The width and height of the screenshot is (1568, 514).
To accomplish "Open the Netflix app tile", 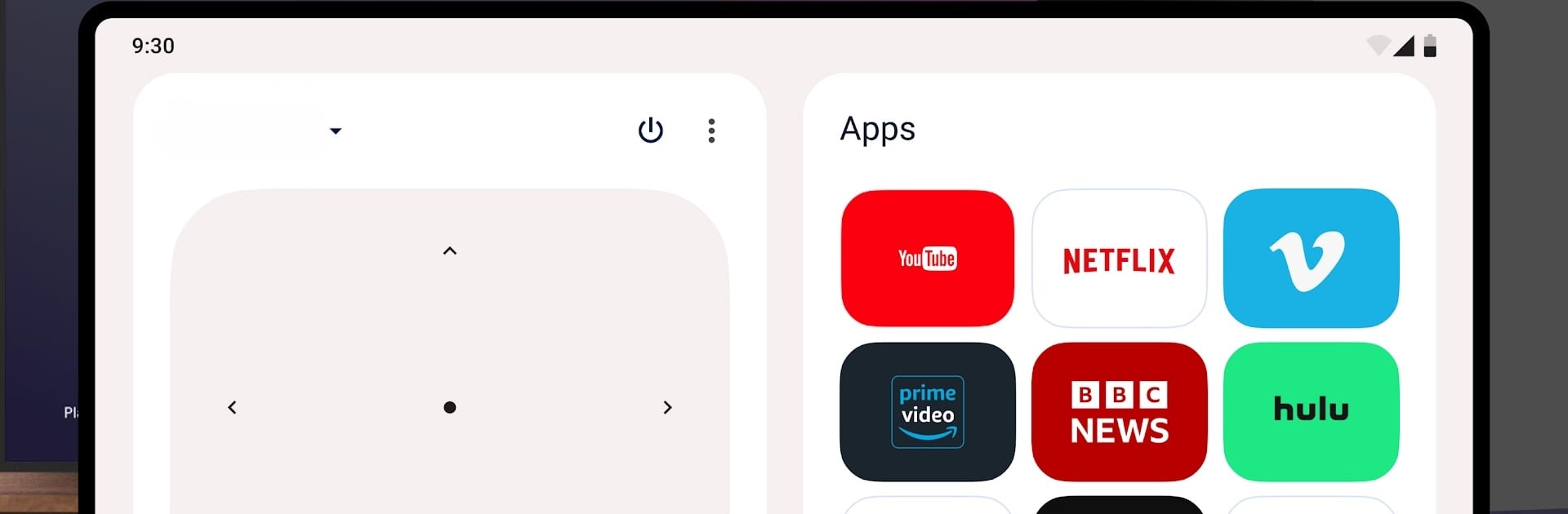I will coord(1119,259).
